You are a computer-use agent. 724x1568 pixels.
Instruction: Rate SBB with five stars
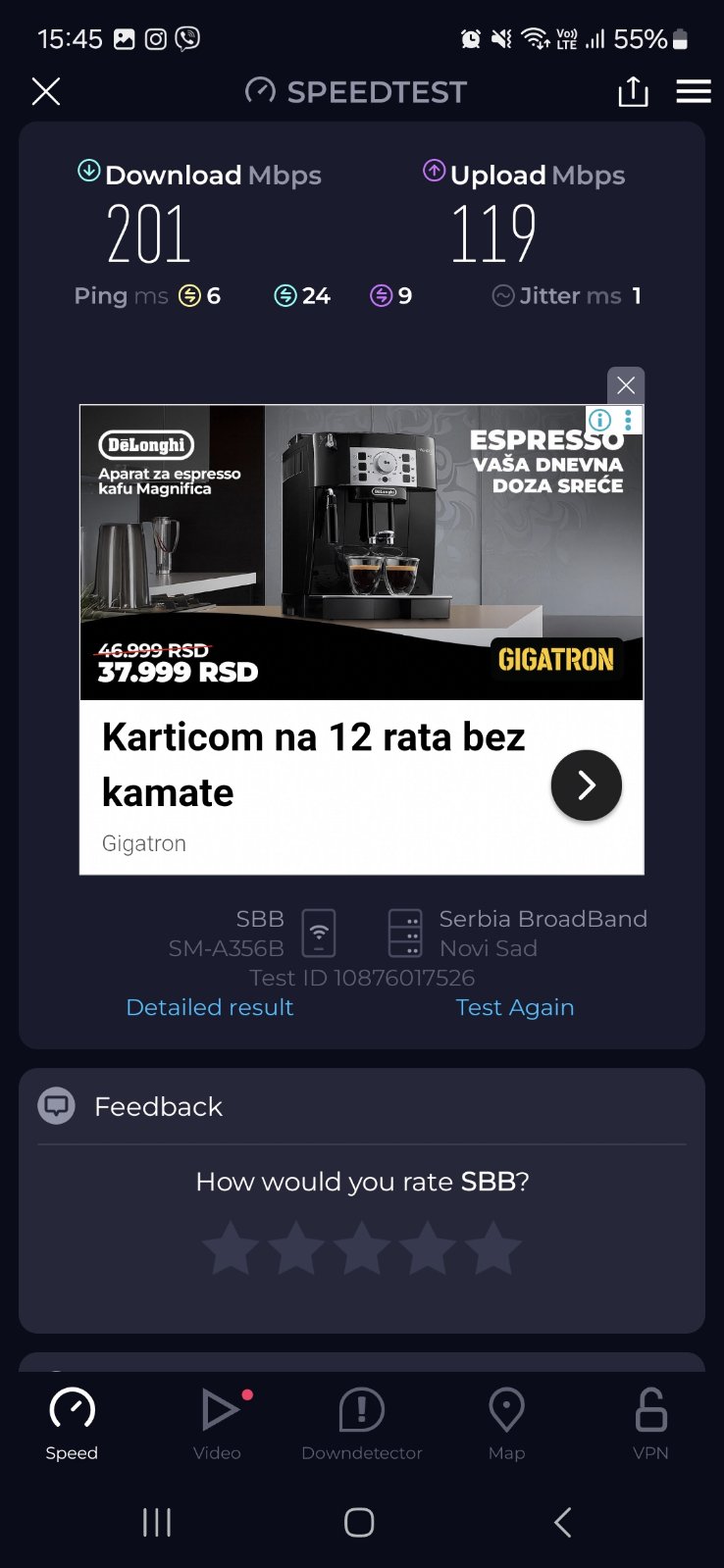[493, 1248]
